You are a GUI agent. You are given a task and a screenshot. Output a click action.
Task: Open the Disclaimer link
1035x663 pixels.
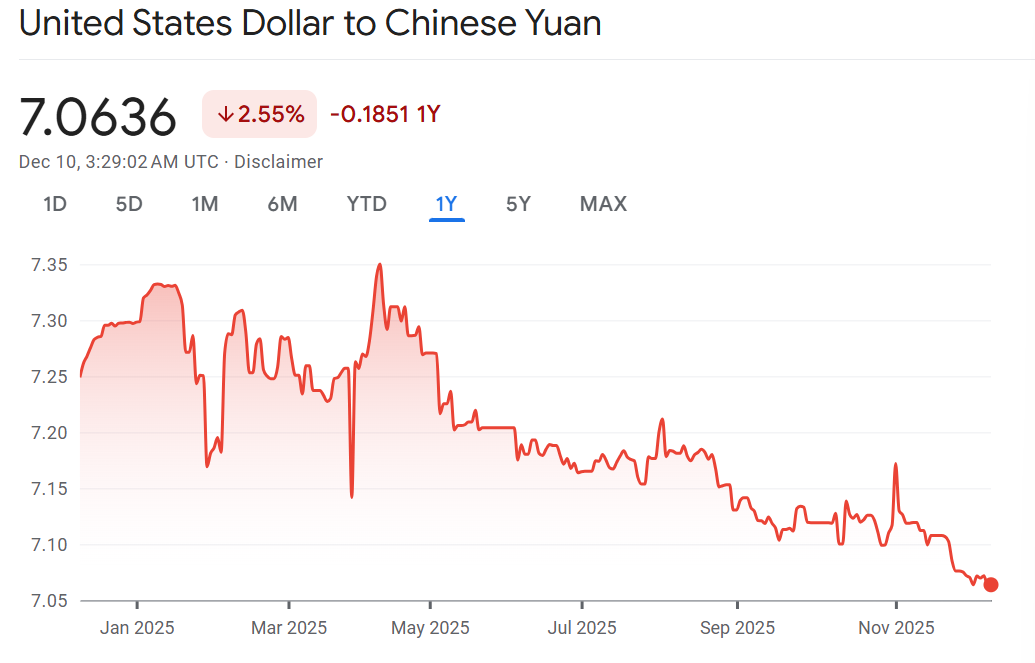point(278,161)
